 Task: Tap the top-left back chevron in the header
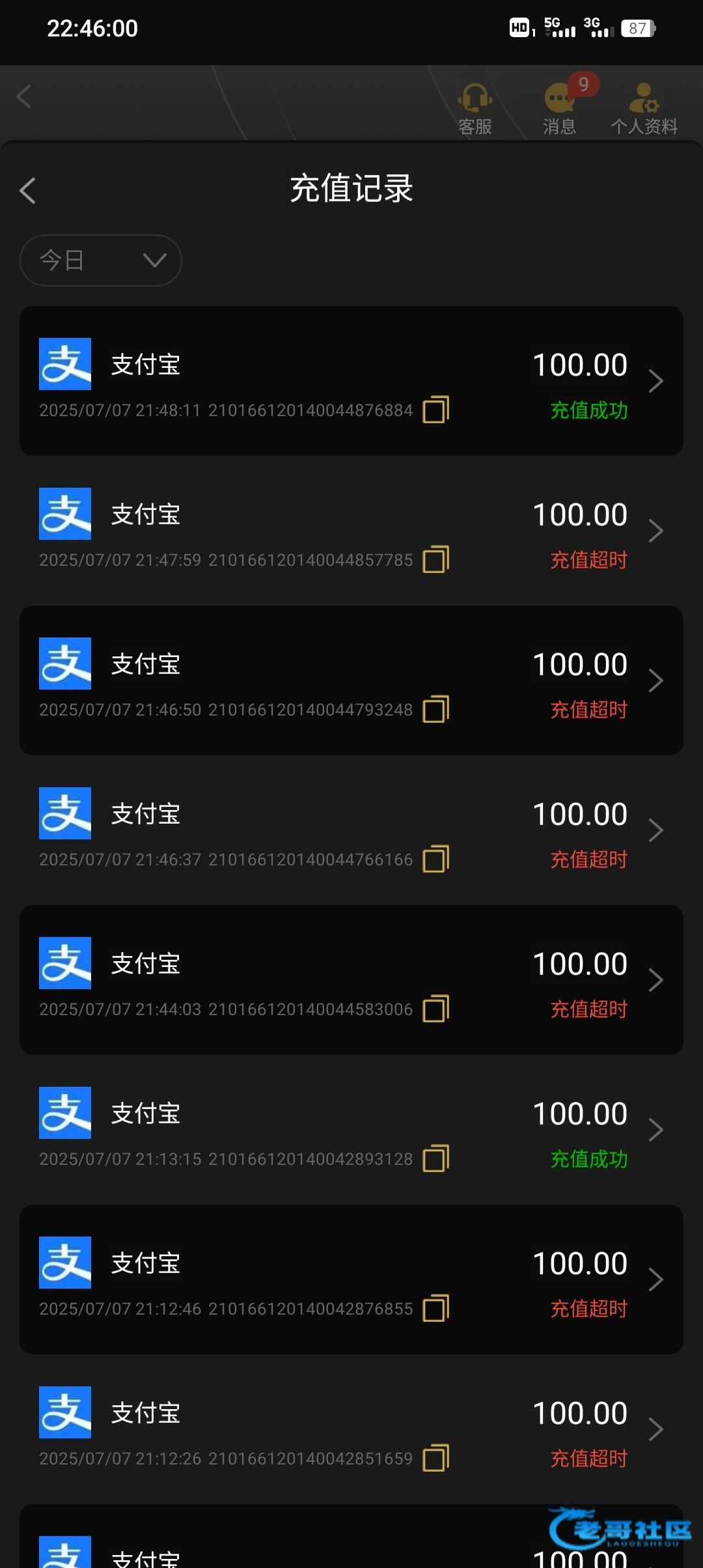pyautogui.click(x=24, y=96)
